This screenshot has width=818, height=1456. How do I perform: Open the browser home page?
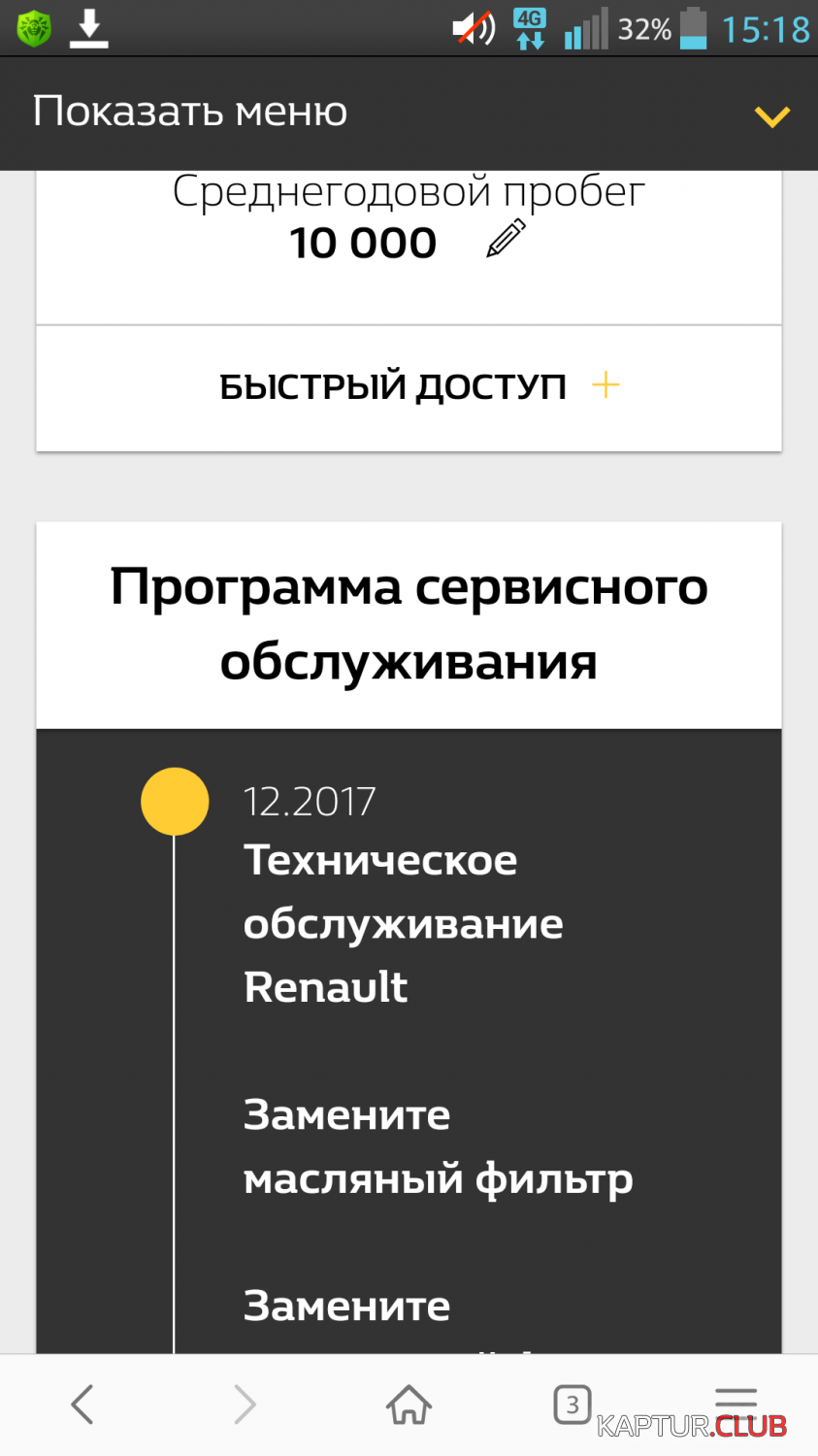point(409,1404)
